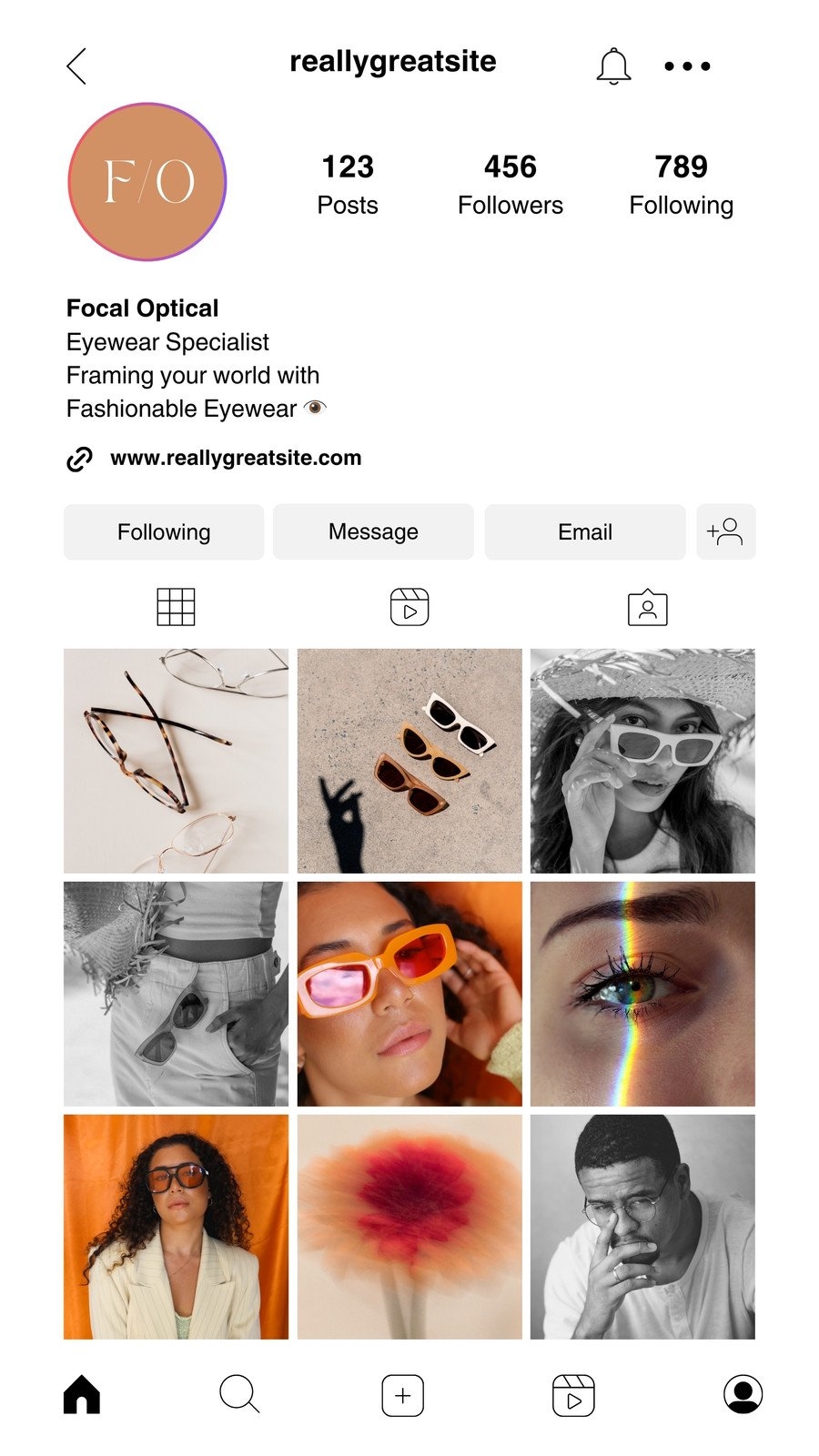Open the orange sunglasses close-up post
The height and width of the screenshot is (1456, 819).
(x=409, y=994)
